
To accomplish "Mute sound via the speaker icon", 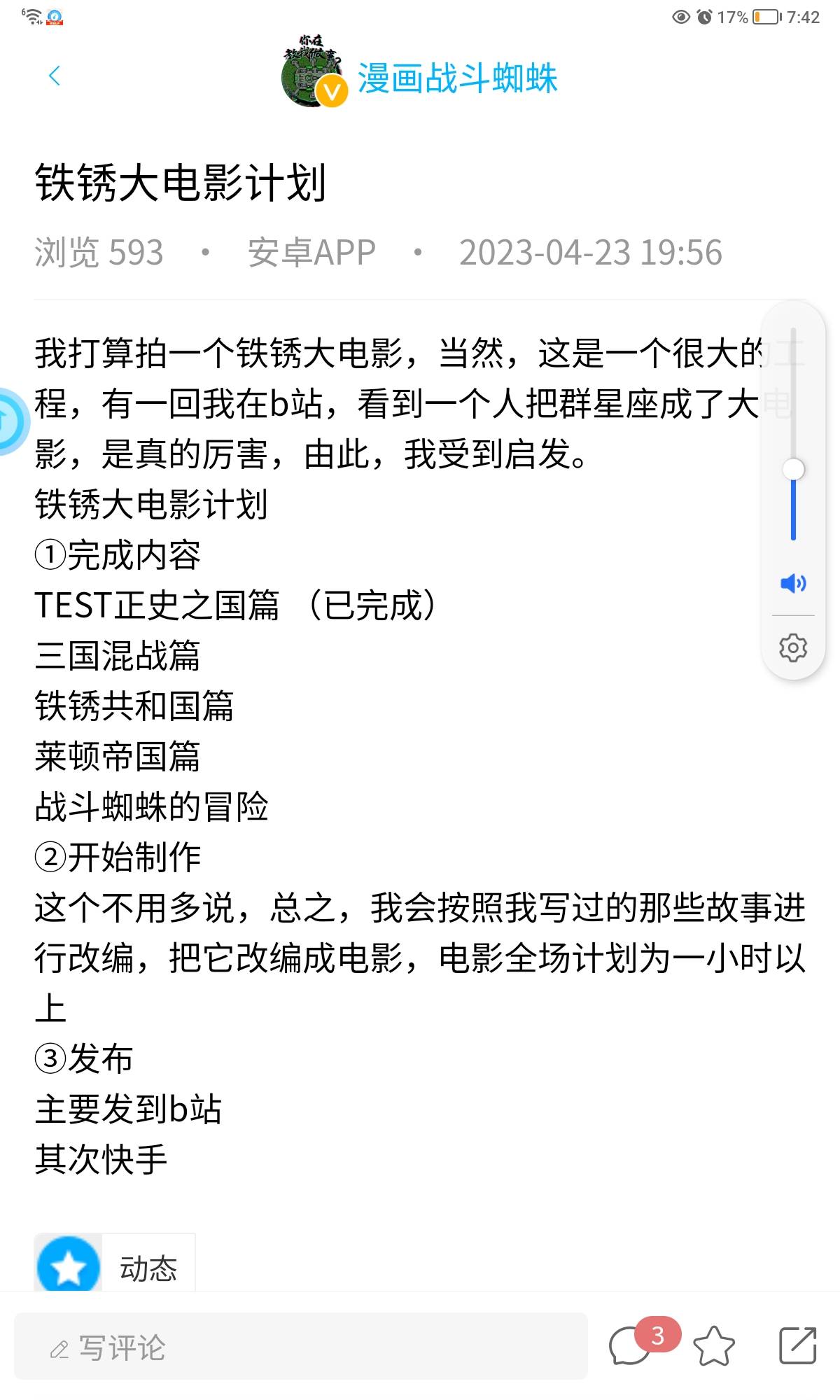I will (793, 583).
